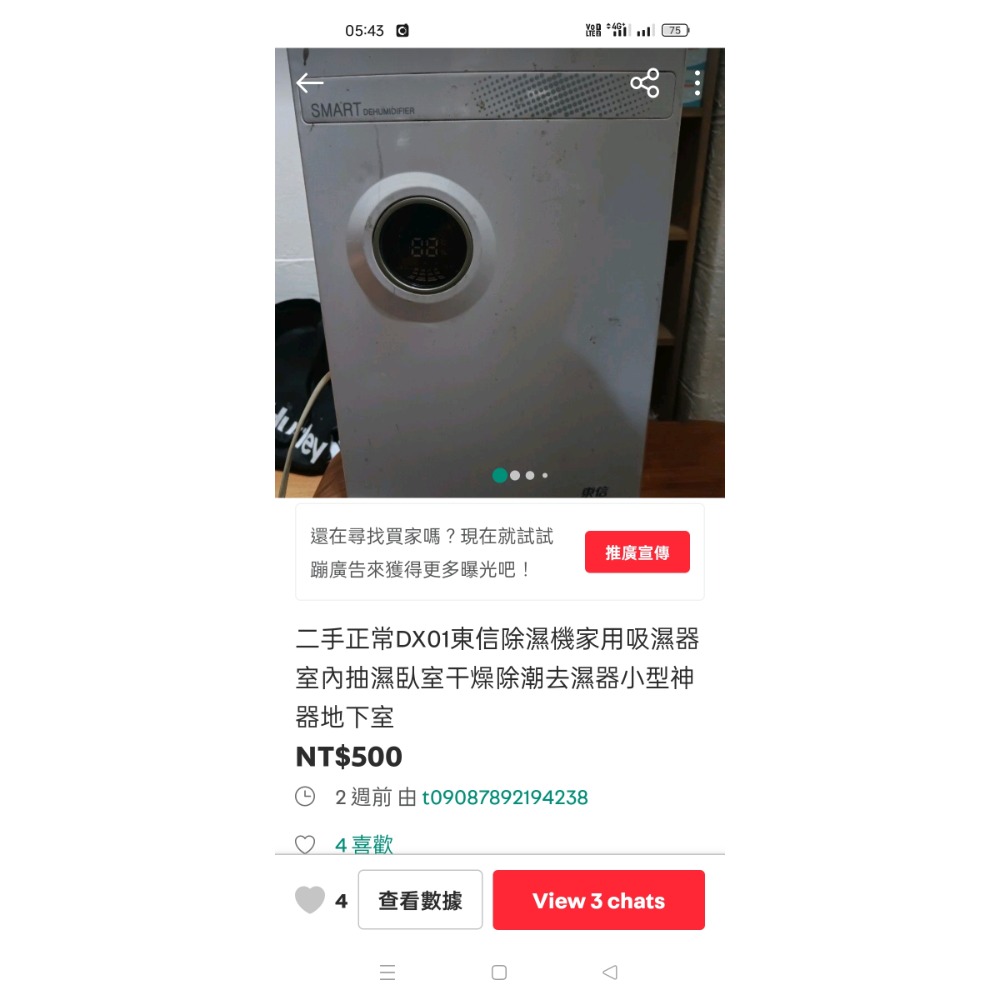Go back using the top-left arrow
This screenshot has width=1000, height=1000.
pyautogui.click(x=310, y=83)
